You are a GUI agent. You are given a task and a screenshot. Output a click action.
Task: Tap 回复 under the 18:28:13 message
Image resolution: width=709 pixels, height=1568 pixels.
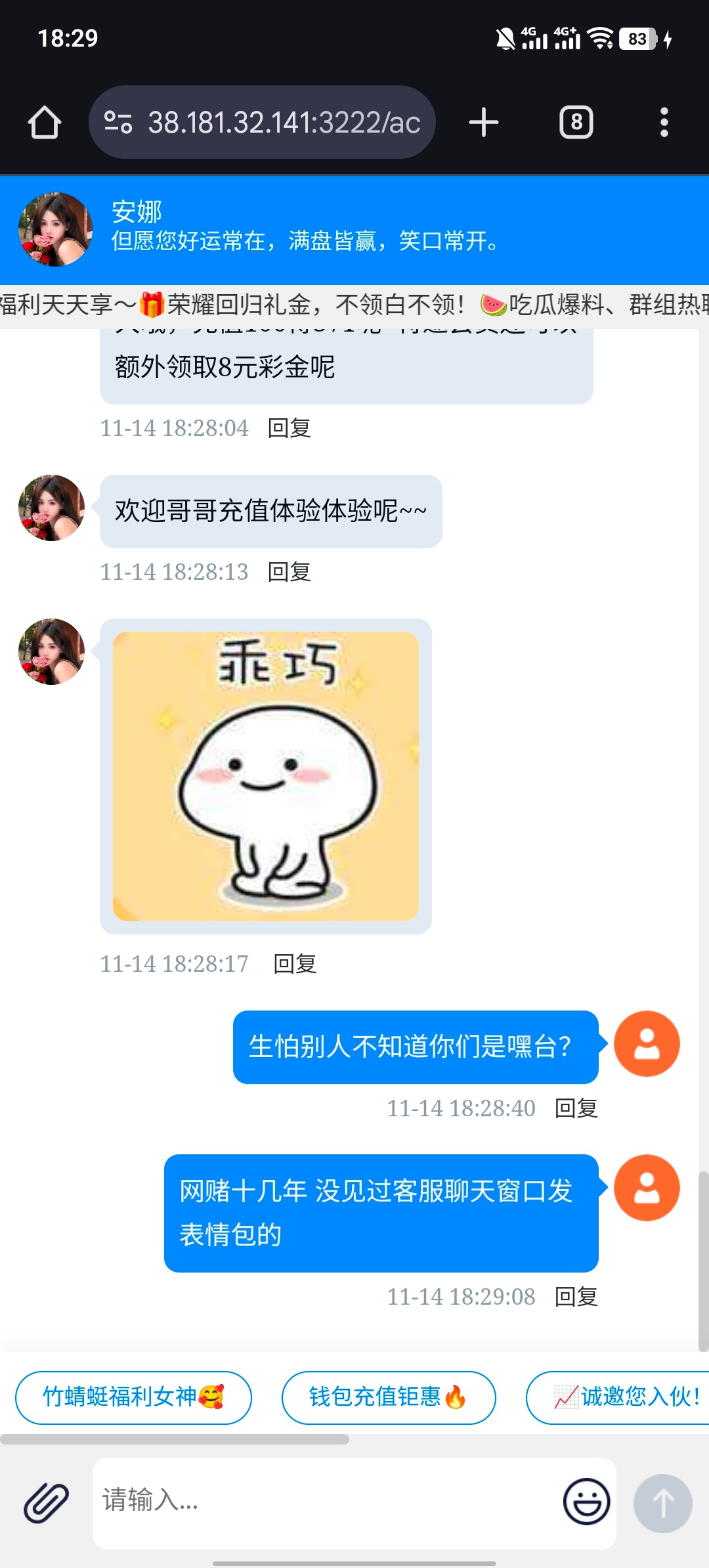tap(289, 572)
